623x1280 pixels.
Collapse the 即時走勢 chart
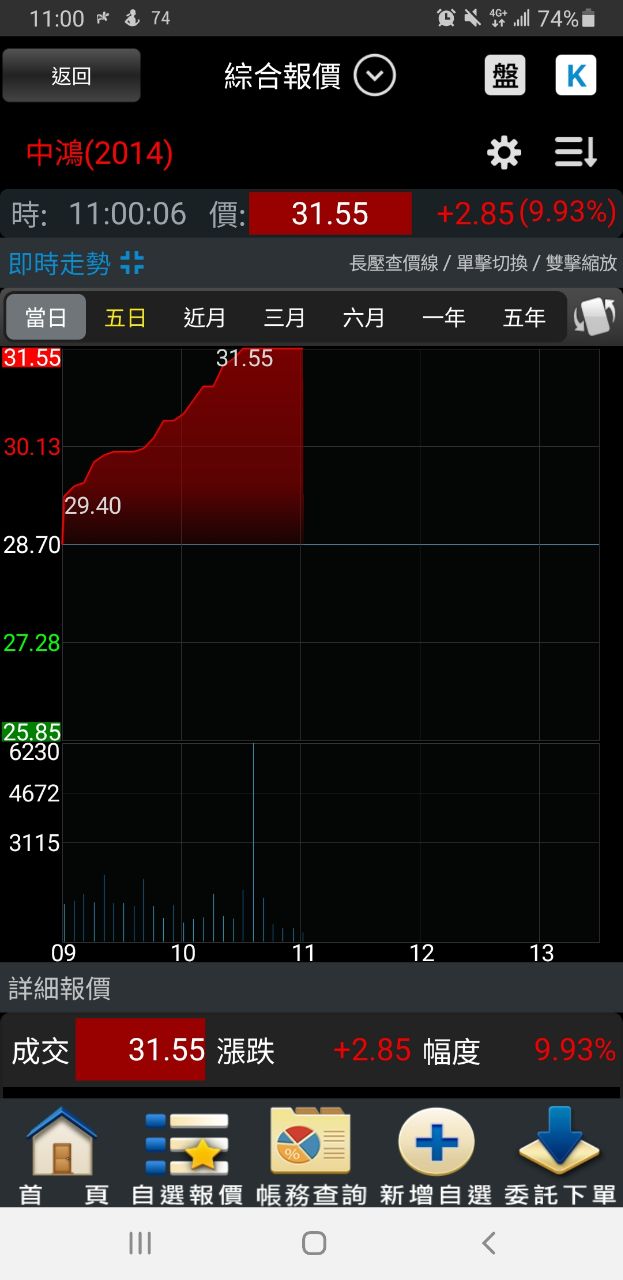click(132, 263)
